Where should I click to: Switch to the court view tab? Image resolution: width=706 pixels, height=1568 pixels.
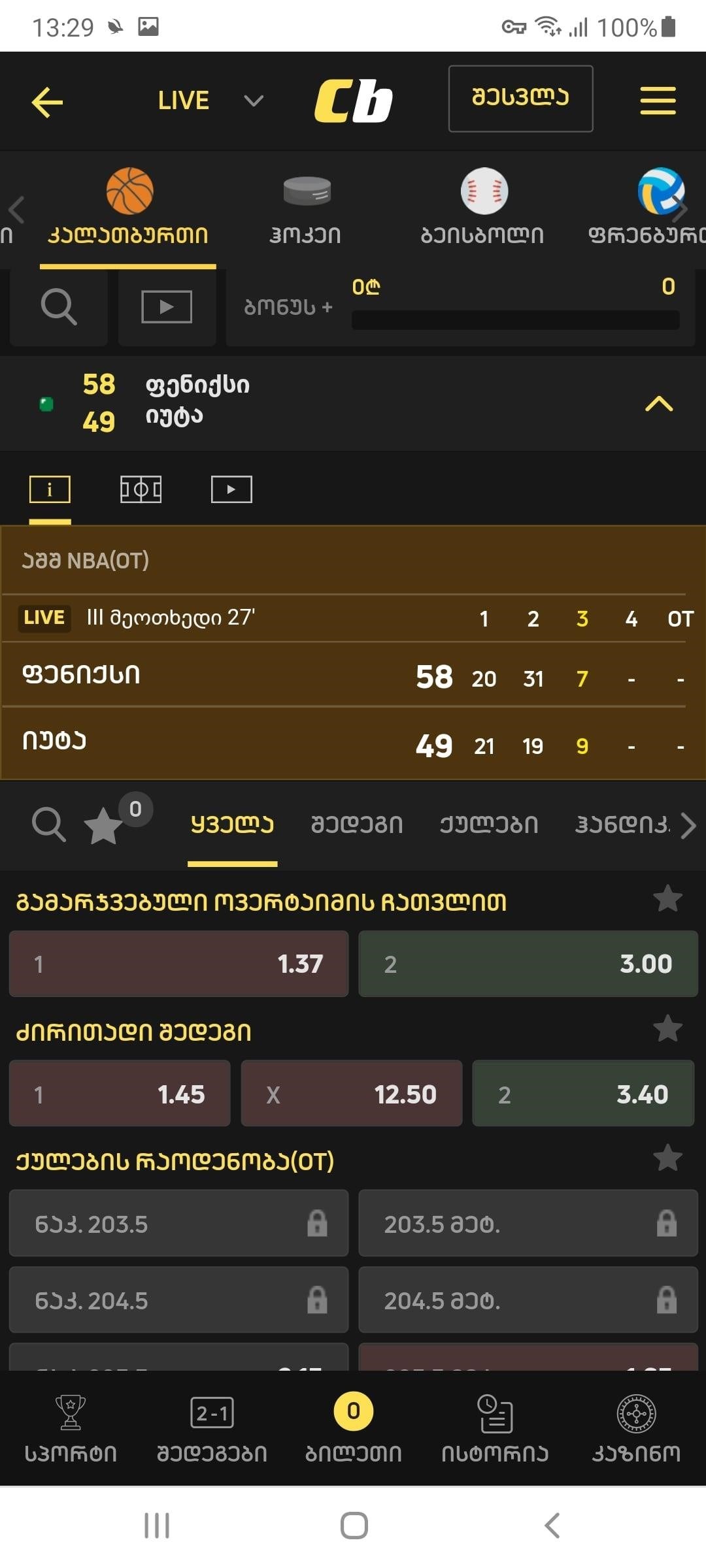pyautogui.click(x=141, y=489)
